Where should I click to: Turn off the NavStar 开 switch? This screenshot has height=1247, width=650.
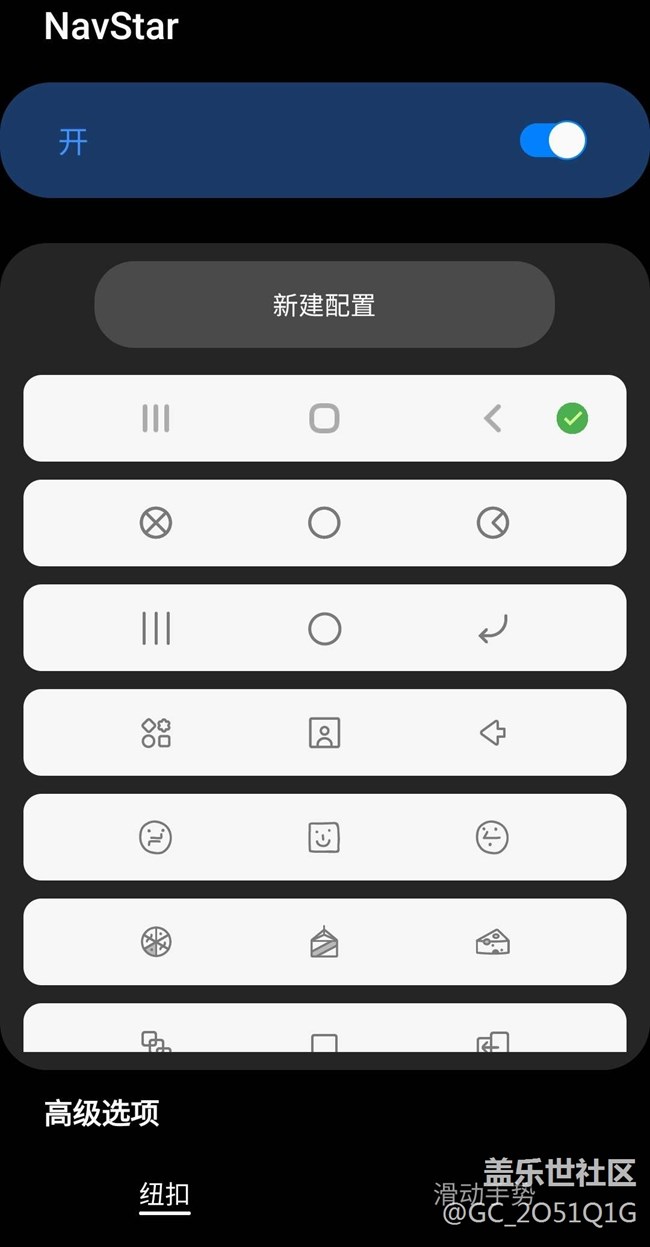552,141
